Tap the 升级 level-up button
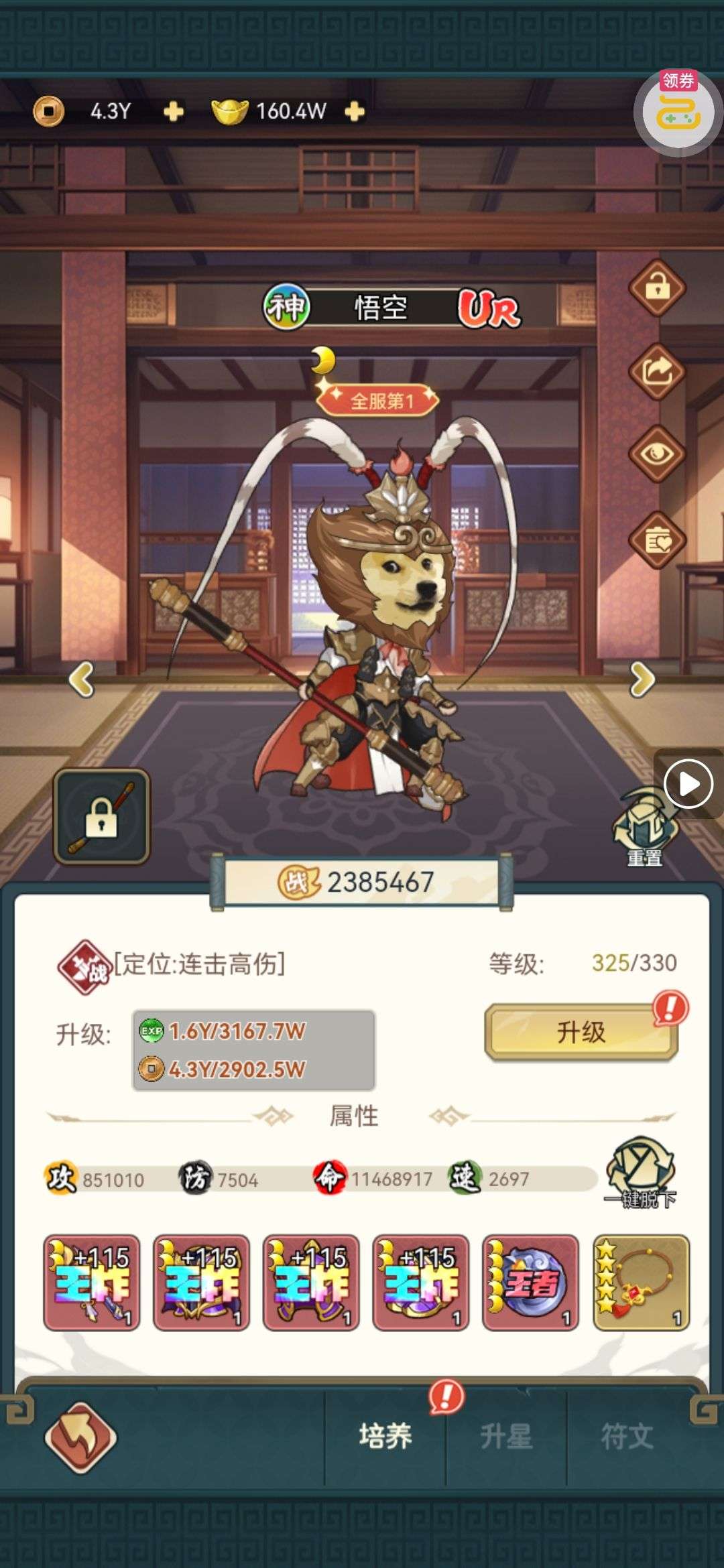Screen dimensions: 724x1568 pyautogui.click(x=581, y=1033)
